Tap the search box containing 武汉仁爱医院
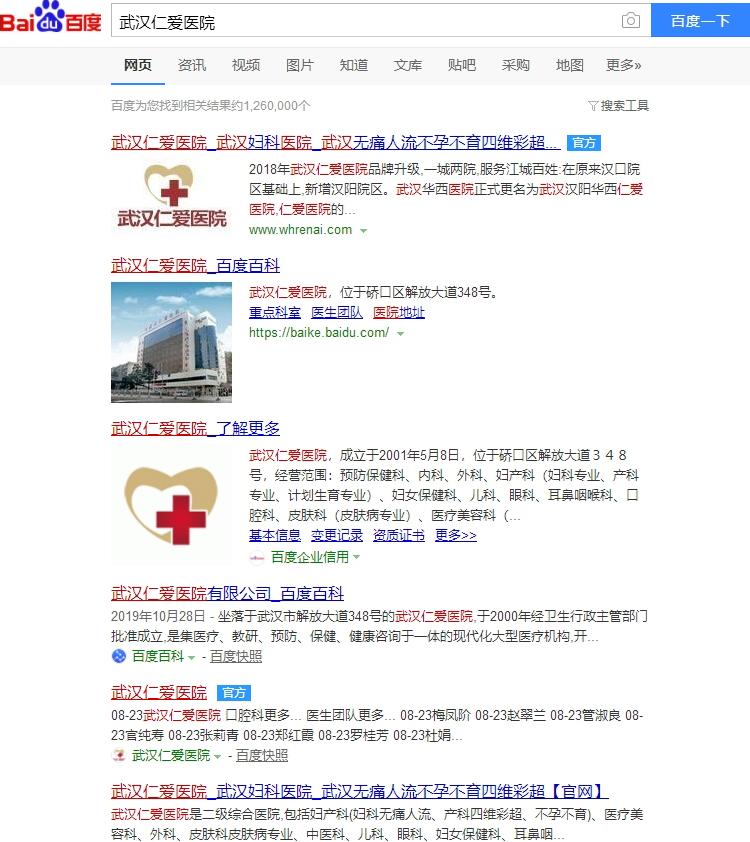 [x=365, y=20]
